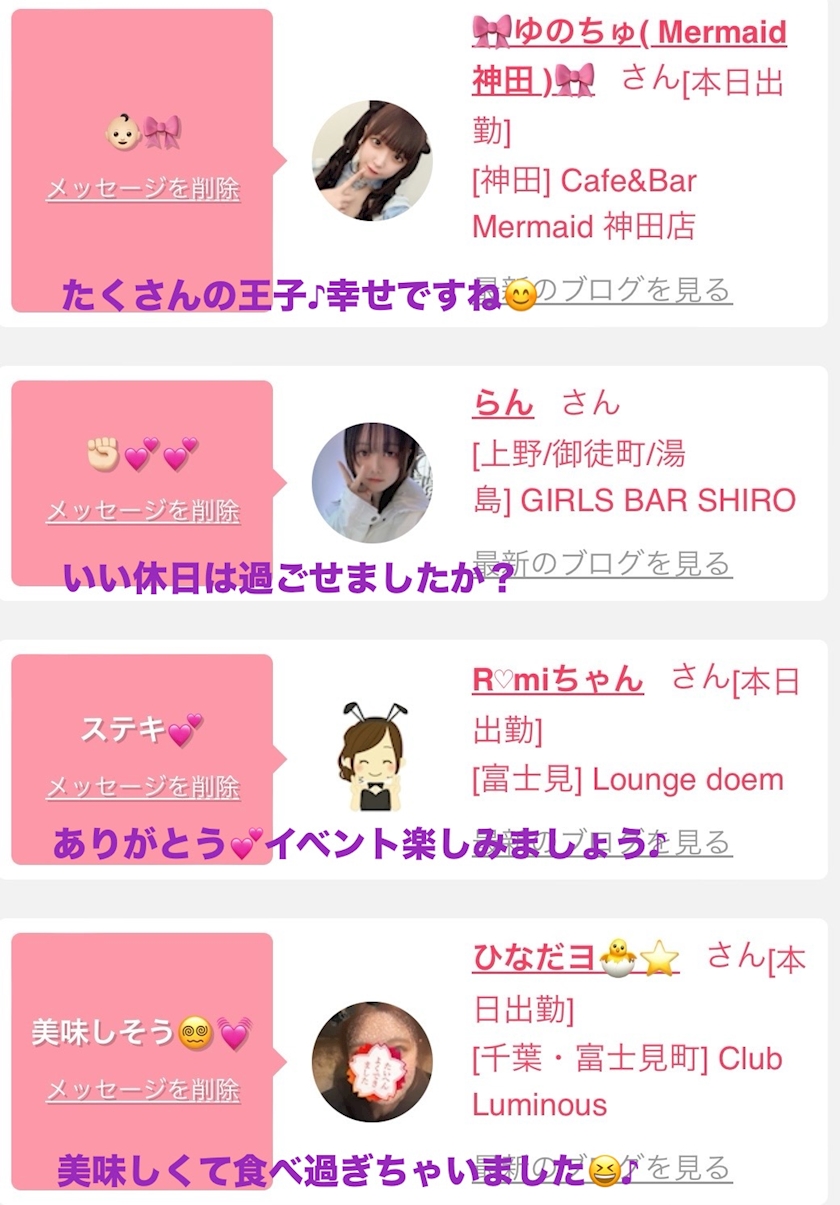Tap らん's round avatar photo
Viewport: 840px width, 1205px height.
click(x=372, y=482)
